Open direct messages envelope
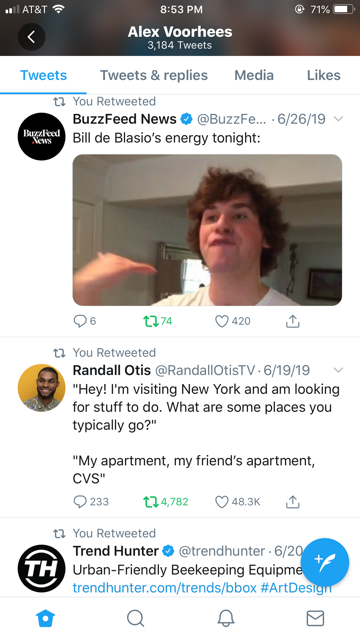This screenshot has width=360, height=640. pos(315,618)
